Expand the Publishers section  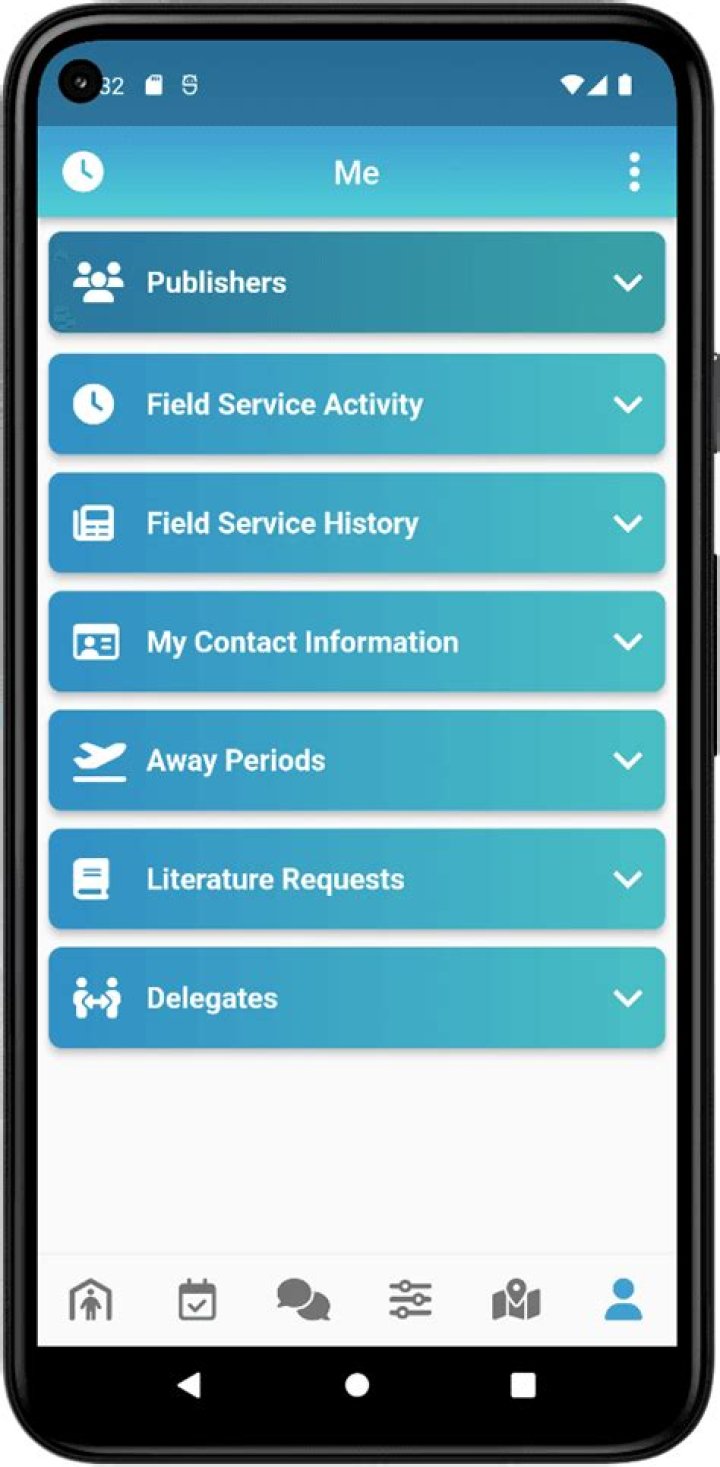[357, 283]
